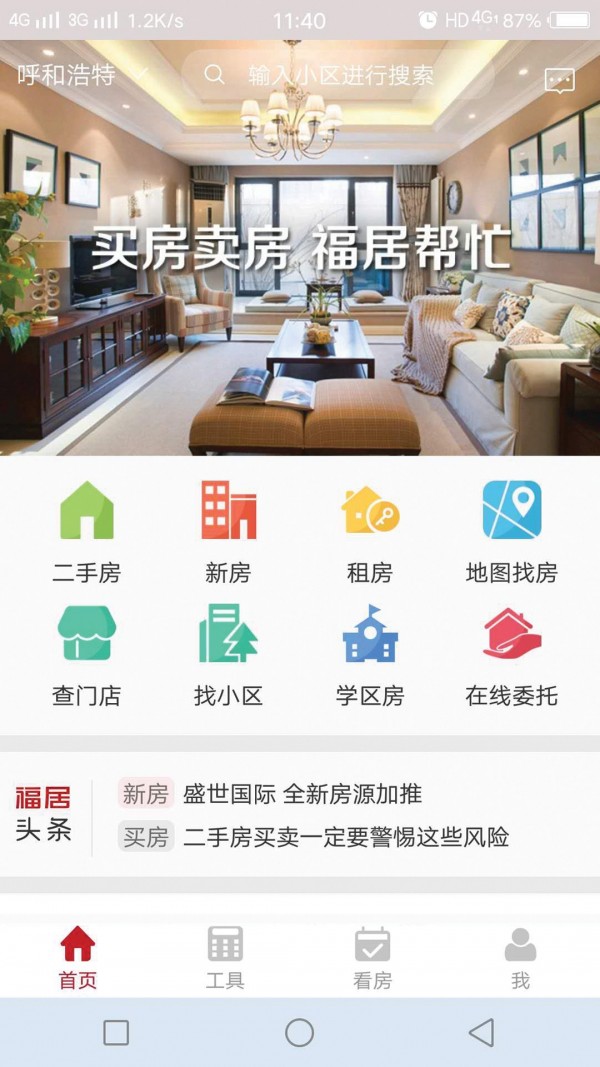The image size is (600, 1067).
Task: Launch 地图找房 map search
Action: coord(511,531)
